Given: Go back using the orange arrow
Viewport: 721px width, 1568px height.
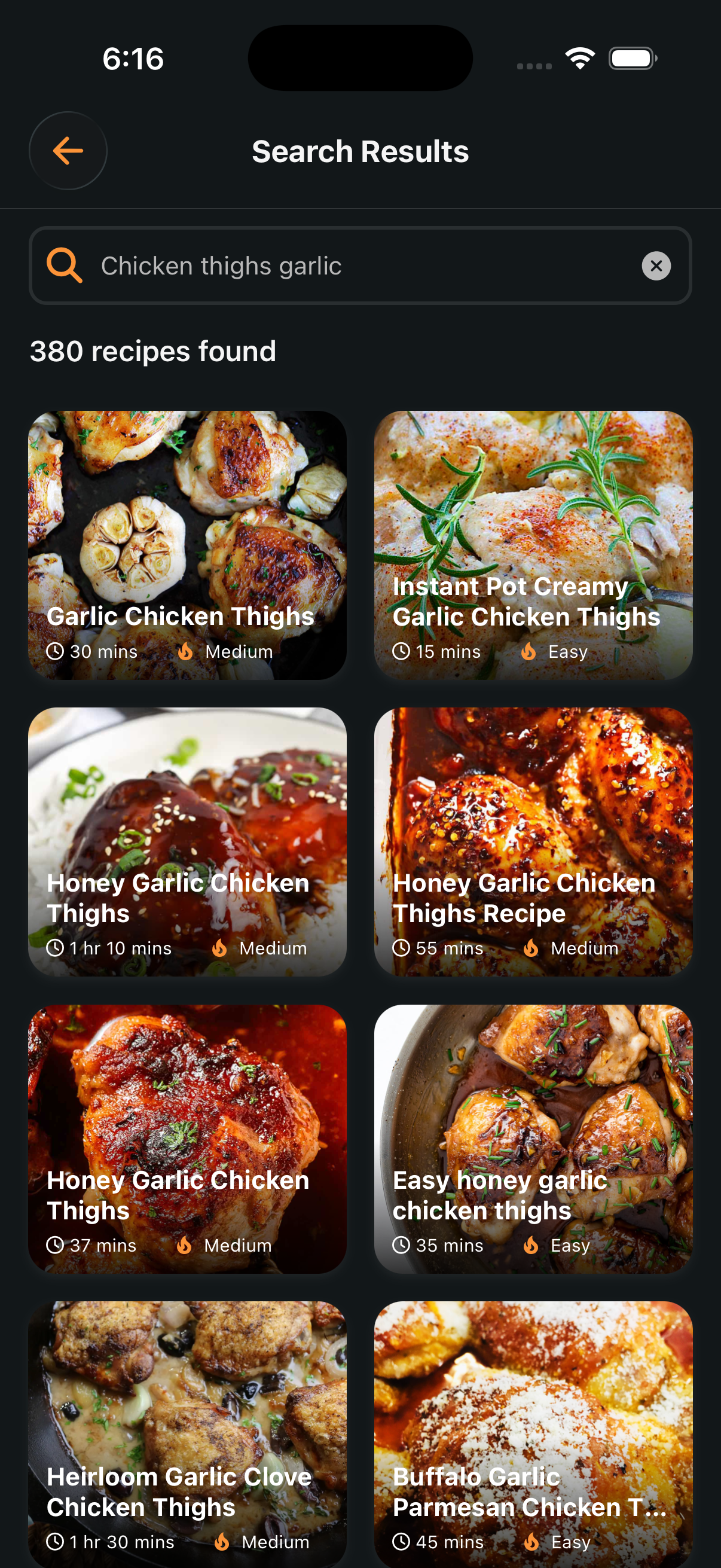Looking at the screenshot, I should pyautogui.click(x=68, y=150).
